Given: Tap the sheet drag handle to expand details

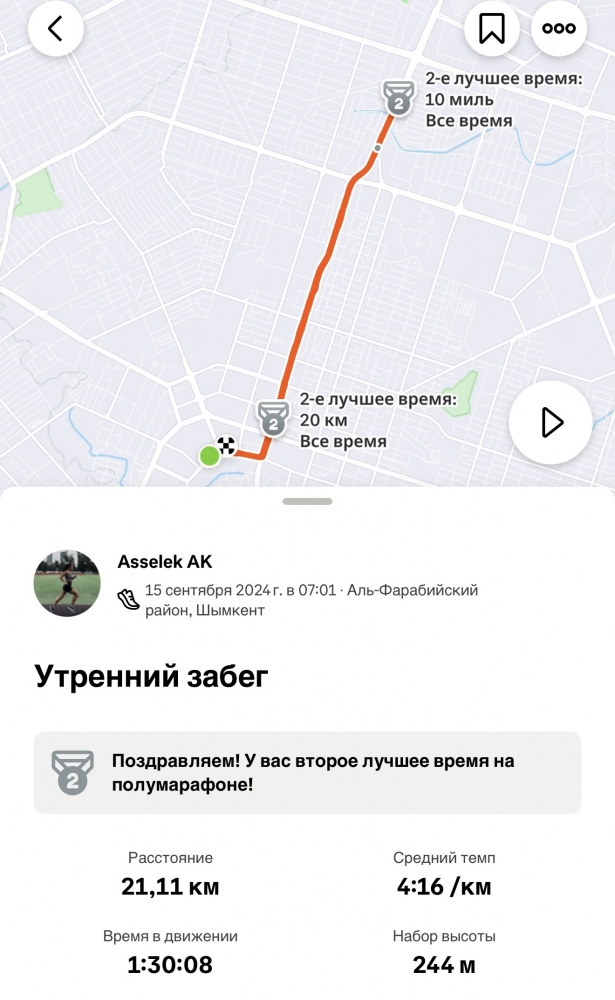Looking at the screenshot, I should [307, 500].
